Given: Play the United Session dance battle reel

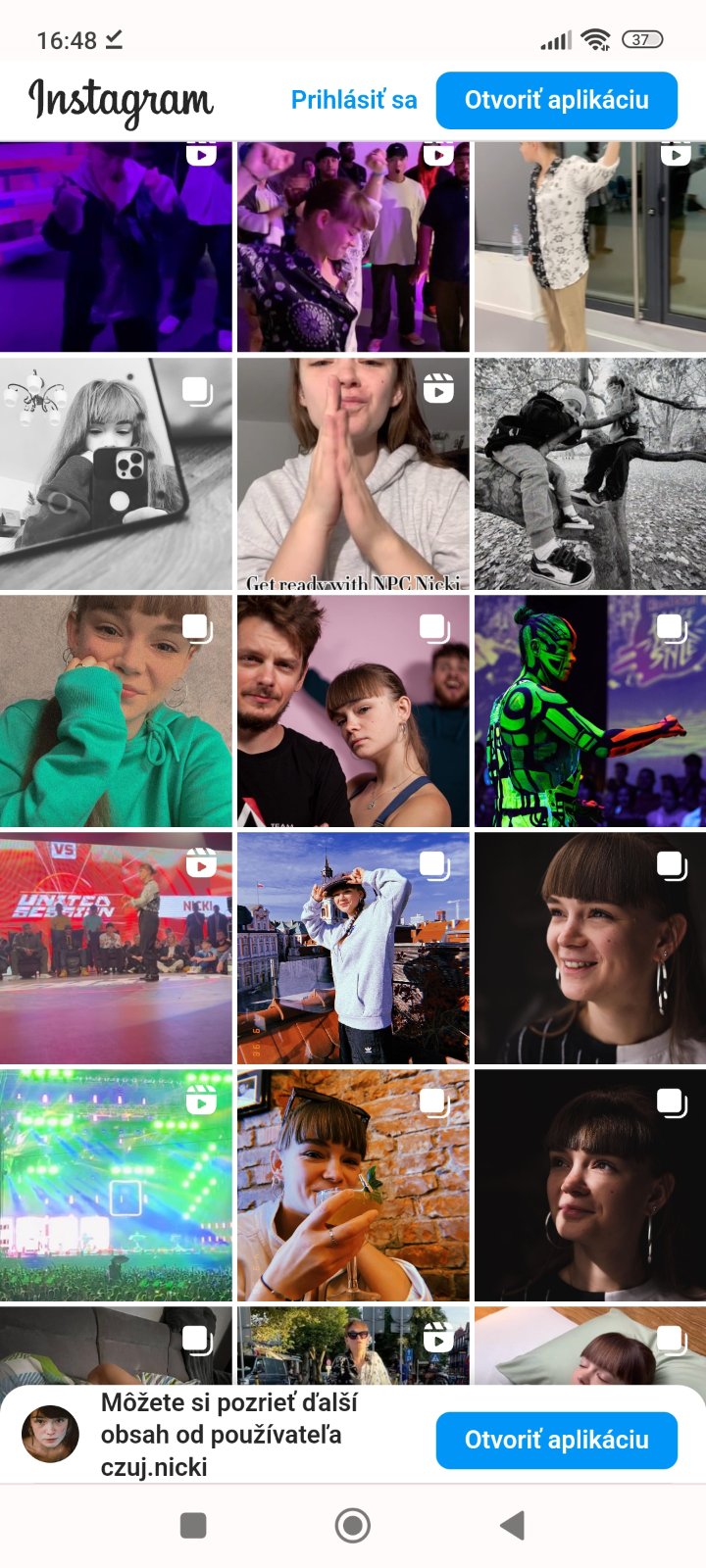Looking at the screenshot, I should (116, 949).
